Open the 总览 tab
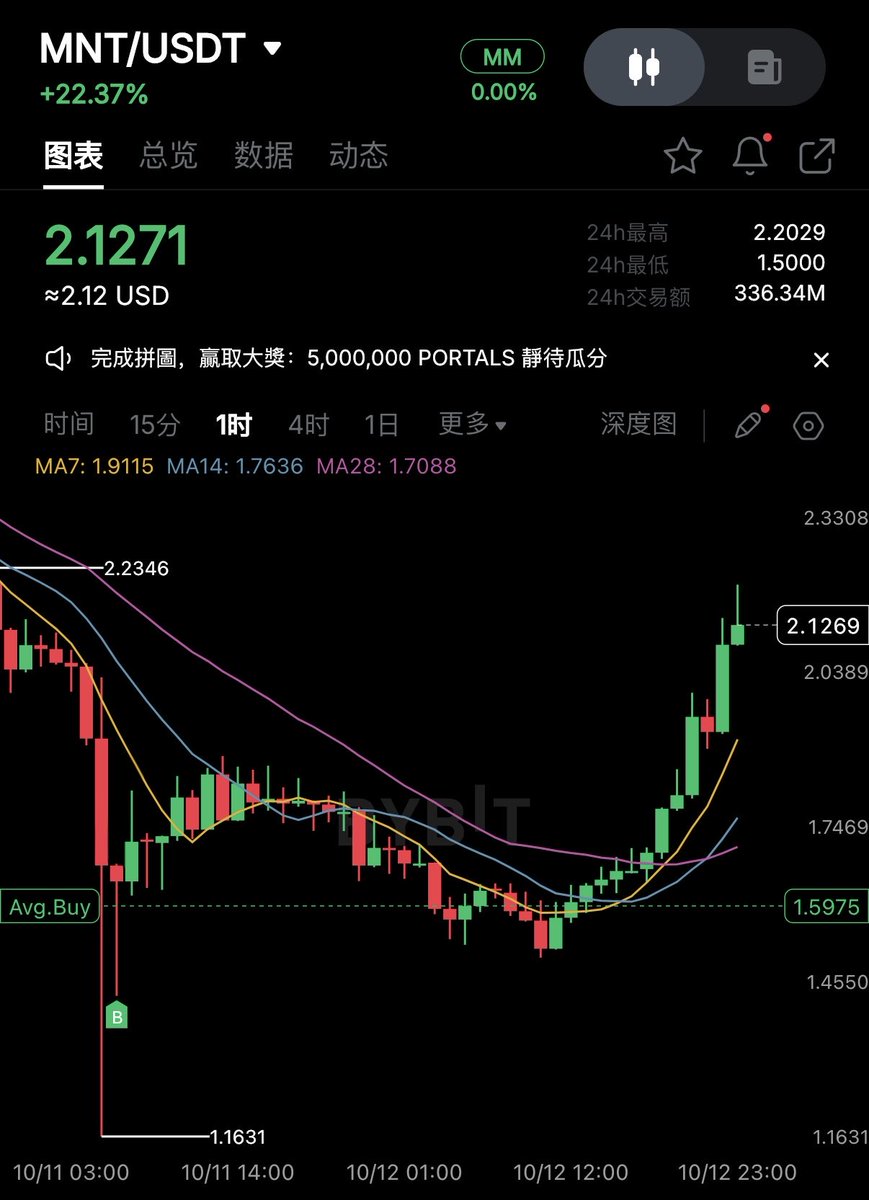Viewport: 869px width, 1200px height. 168,156
